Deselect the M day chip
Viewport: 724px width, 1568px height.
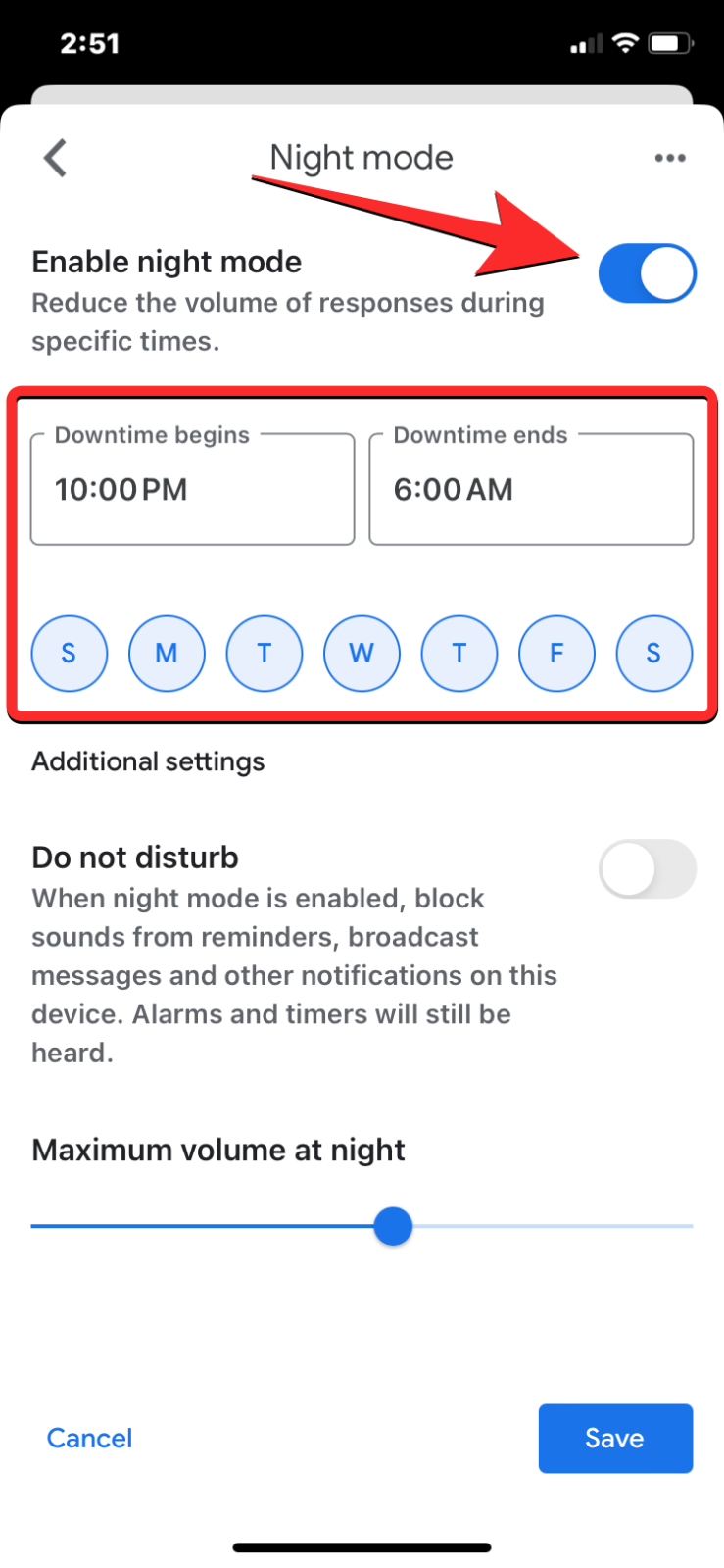pyautogui.click(x=167, y=654)
